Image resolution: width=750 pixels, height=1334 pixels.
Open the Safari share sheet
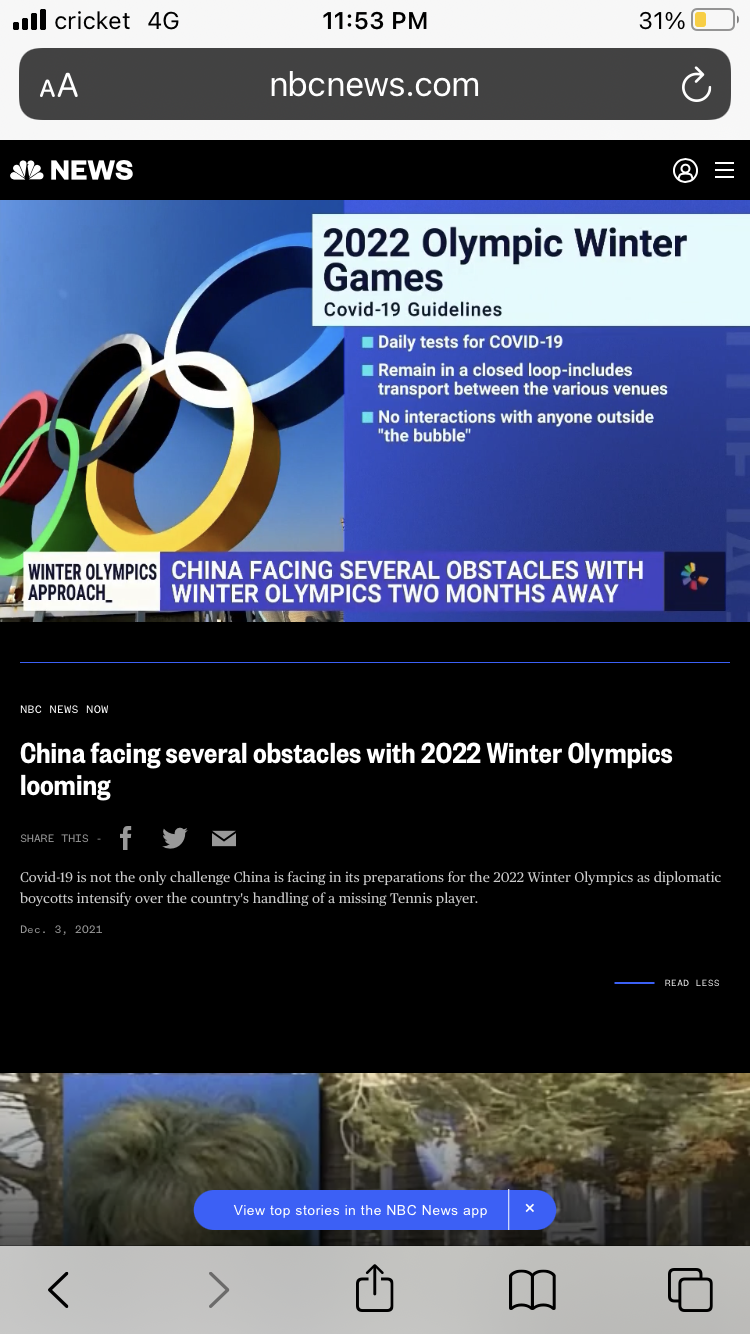coord(375,1287)
